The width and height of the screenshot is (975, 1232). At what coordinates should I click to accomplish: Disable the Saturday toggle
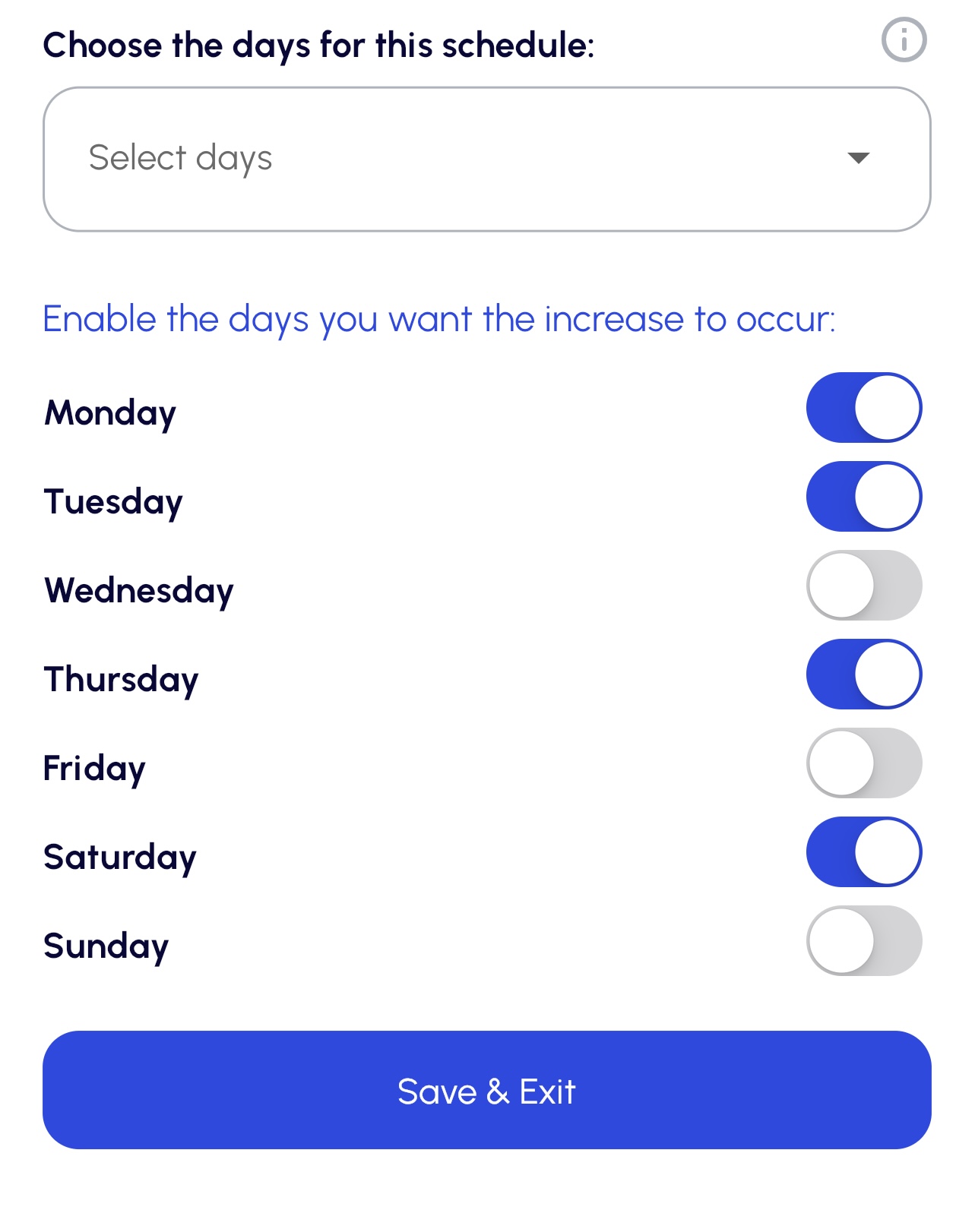[863, 852]
